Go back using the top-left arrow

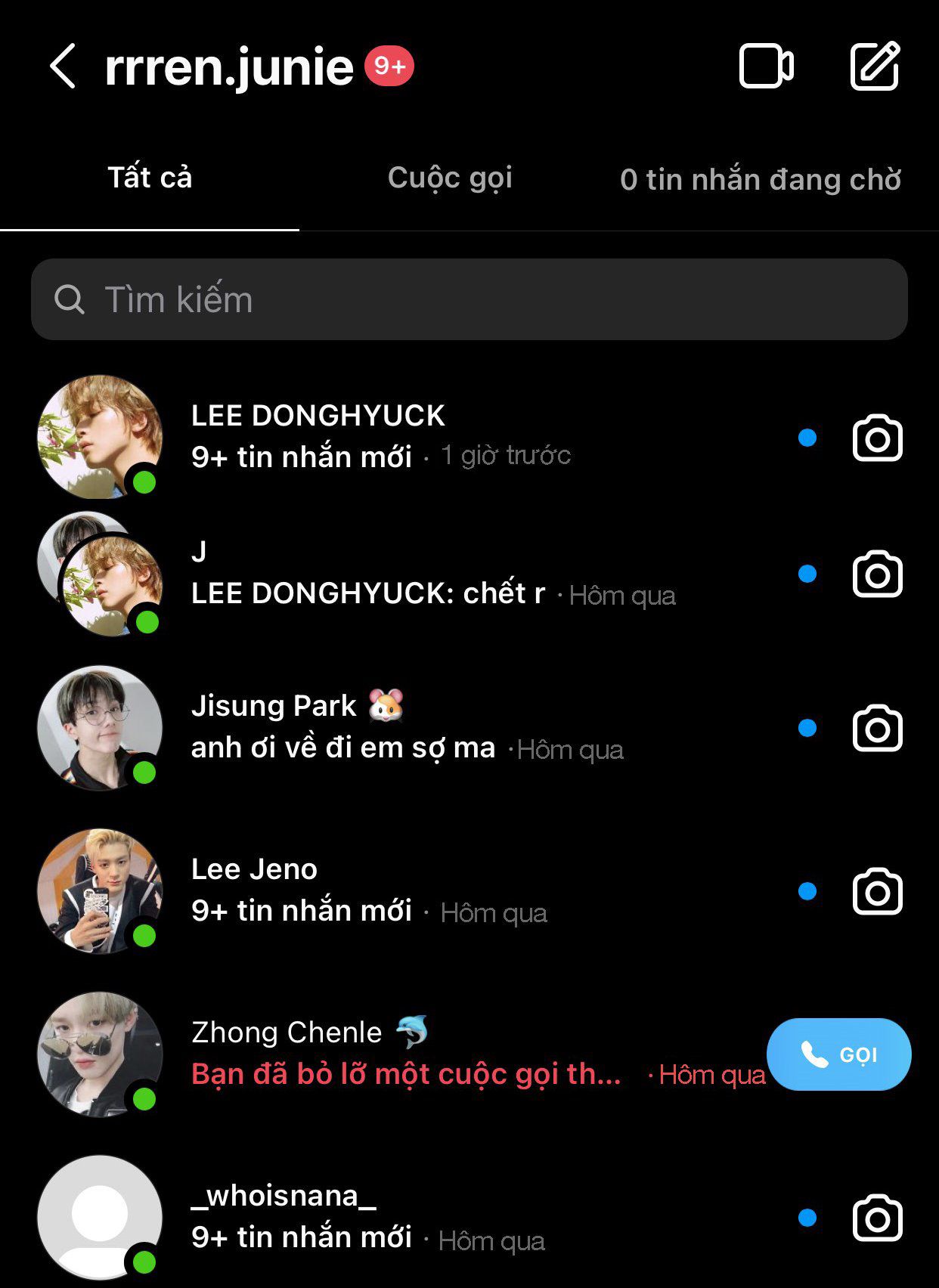[63, 67]
